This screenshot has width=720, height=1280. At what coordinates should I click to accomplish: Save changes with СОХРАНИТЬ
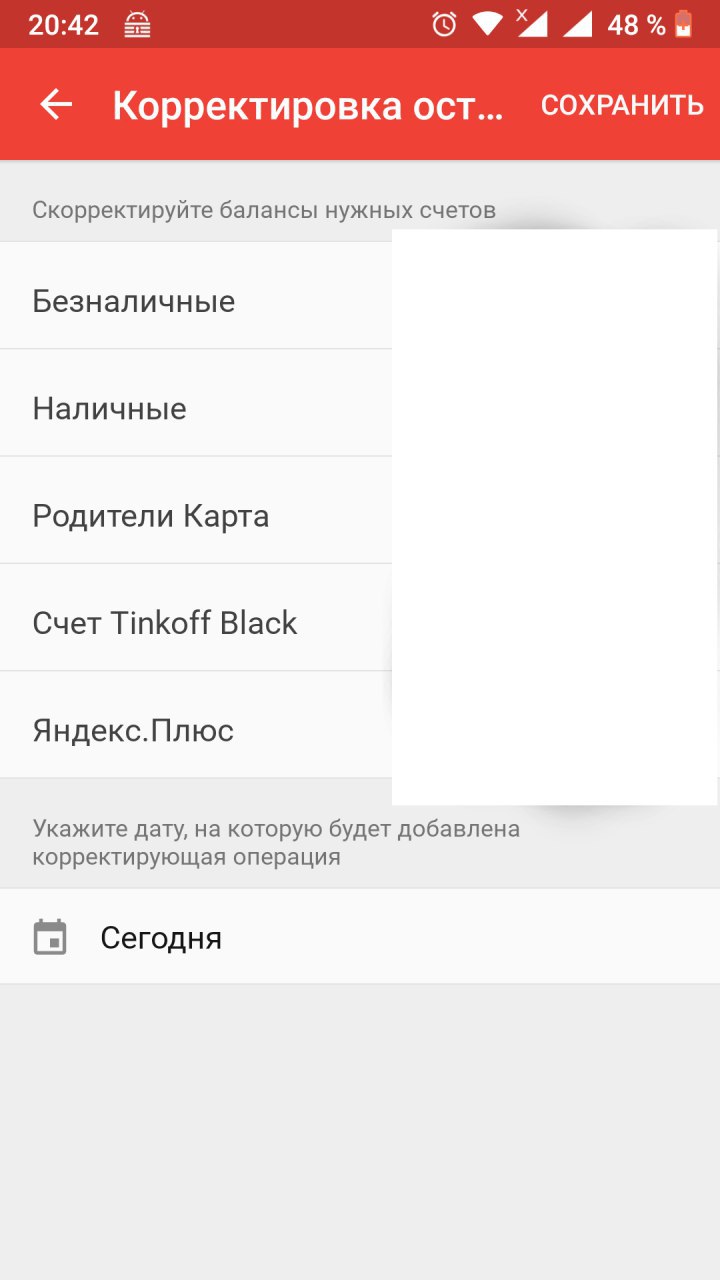pos(622,105)
